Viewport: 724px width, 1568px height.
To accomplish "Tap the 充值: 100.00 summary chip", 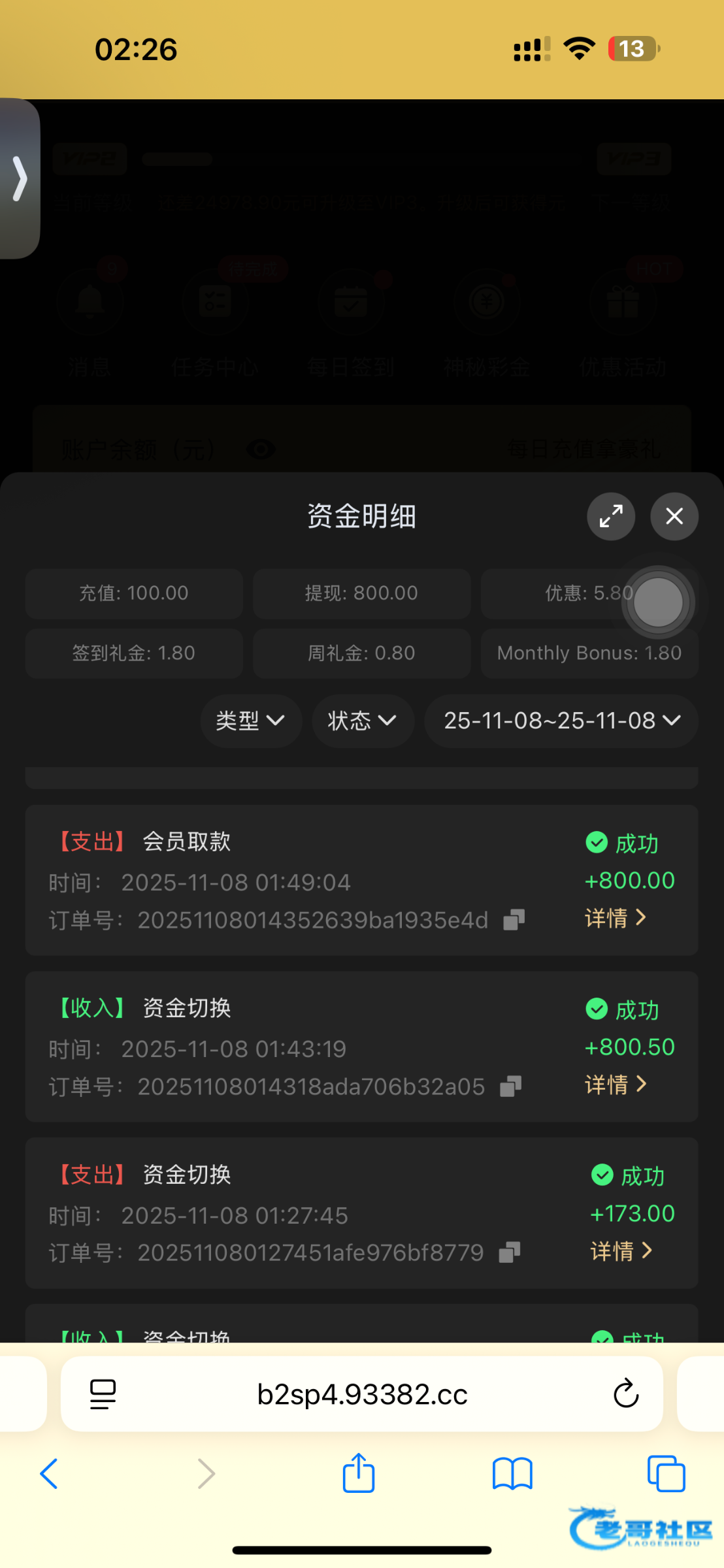I will point(134,593).
